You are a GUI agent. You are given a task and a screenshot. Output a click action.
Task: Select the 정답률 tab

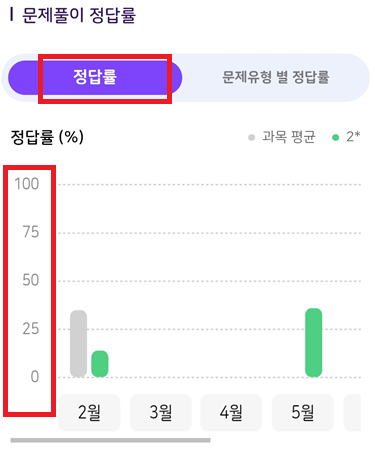click(x=95, y=78)
